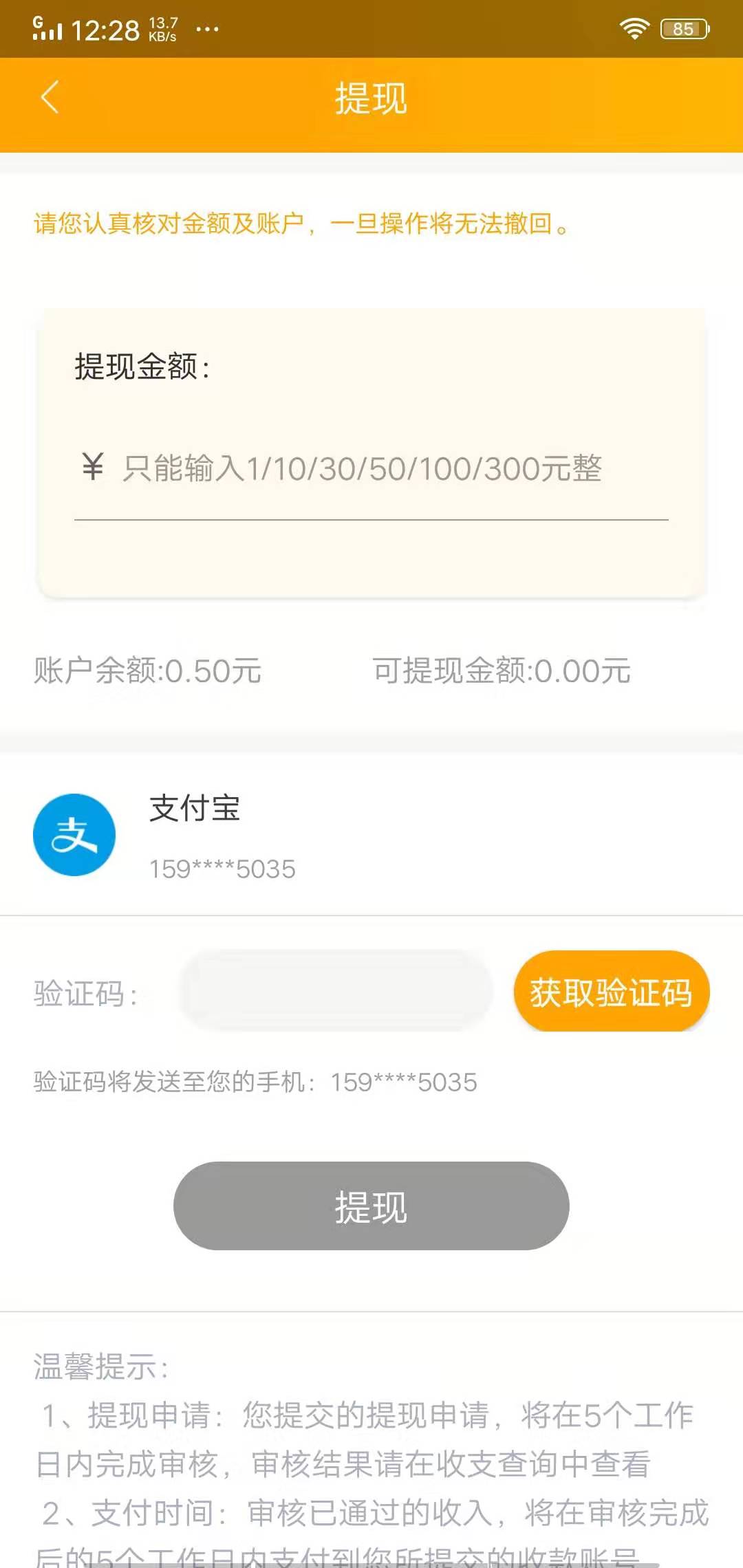This screenshot has width=743, height=1568.
Task: Tap the Wi-Fi status icon
Action: point(634,26)
